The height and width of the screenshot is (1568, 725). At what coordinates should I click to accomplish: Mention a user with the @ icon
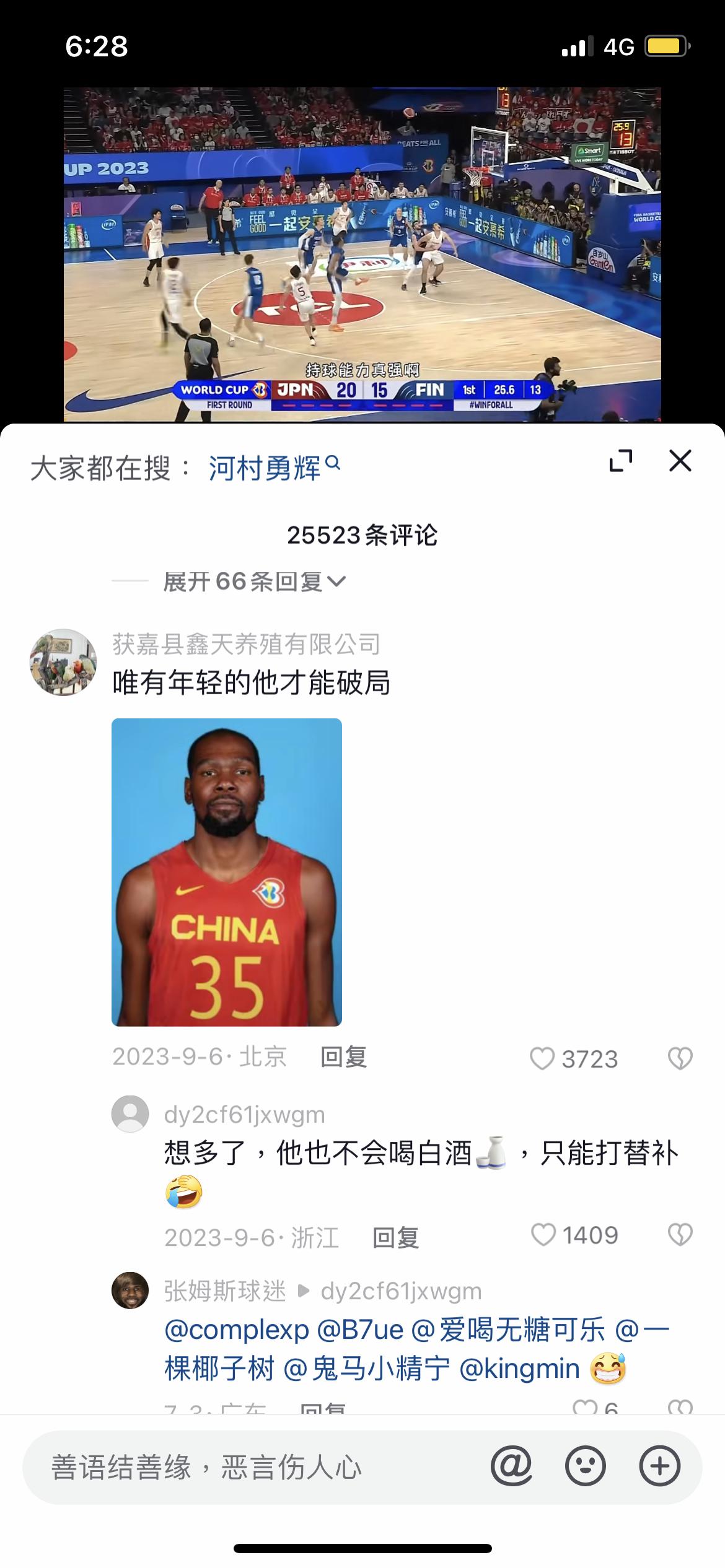[511, 1466]
